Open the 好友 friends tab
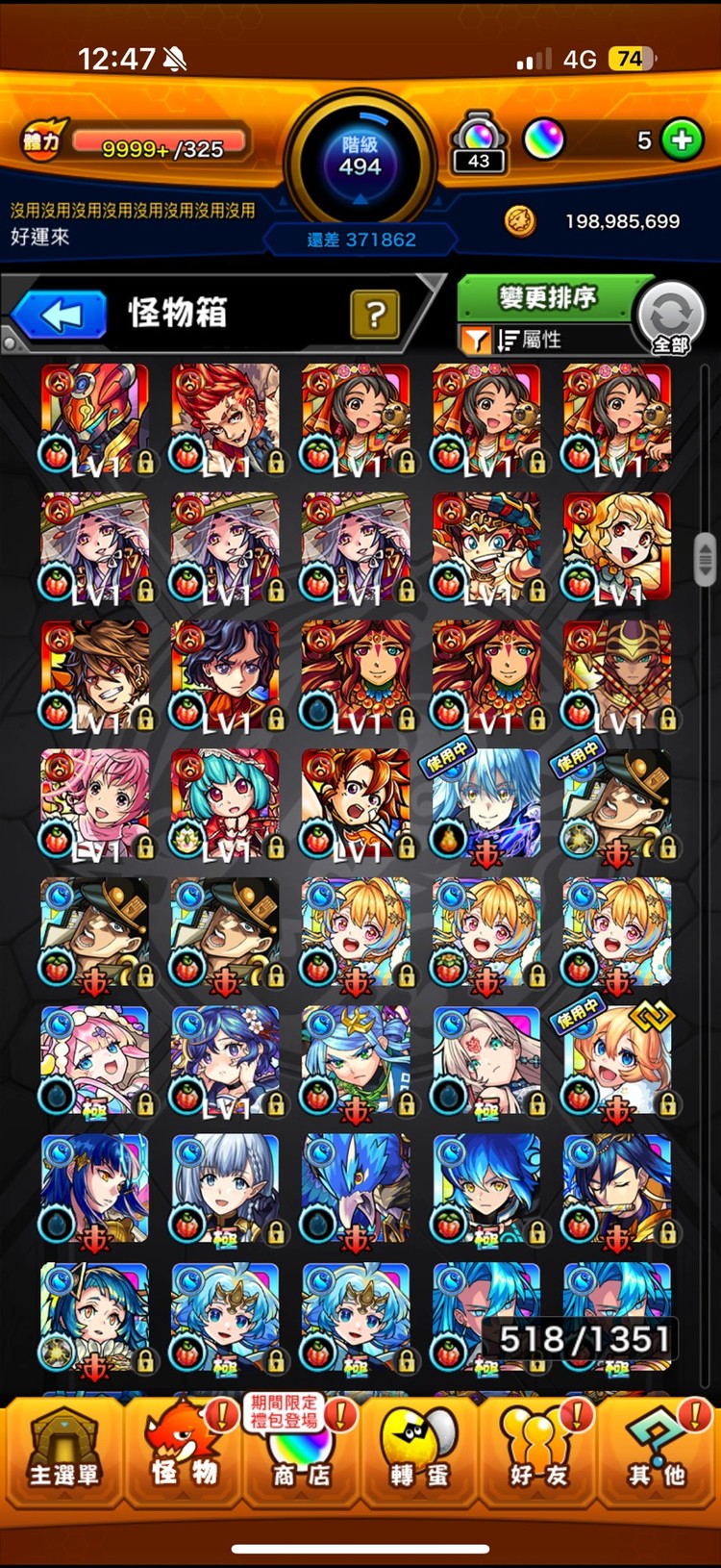The height and width of the screenshot is (1568, 721). click(538, 1453)
